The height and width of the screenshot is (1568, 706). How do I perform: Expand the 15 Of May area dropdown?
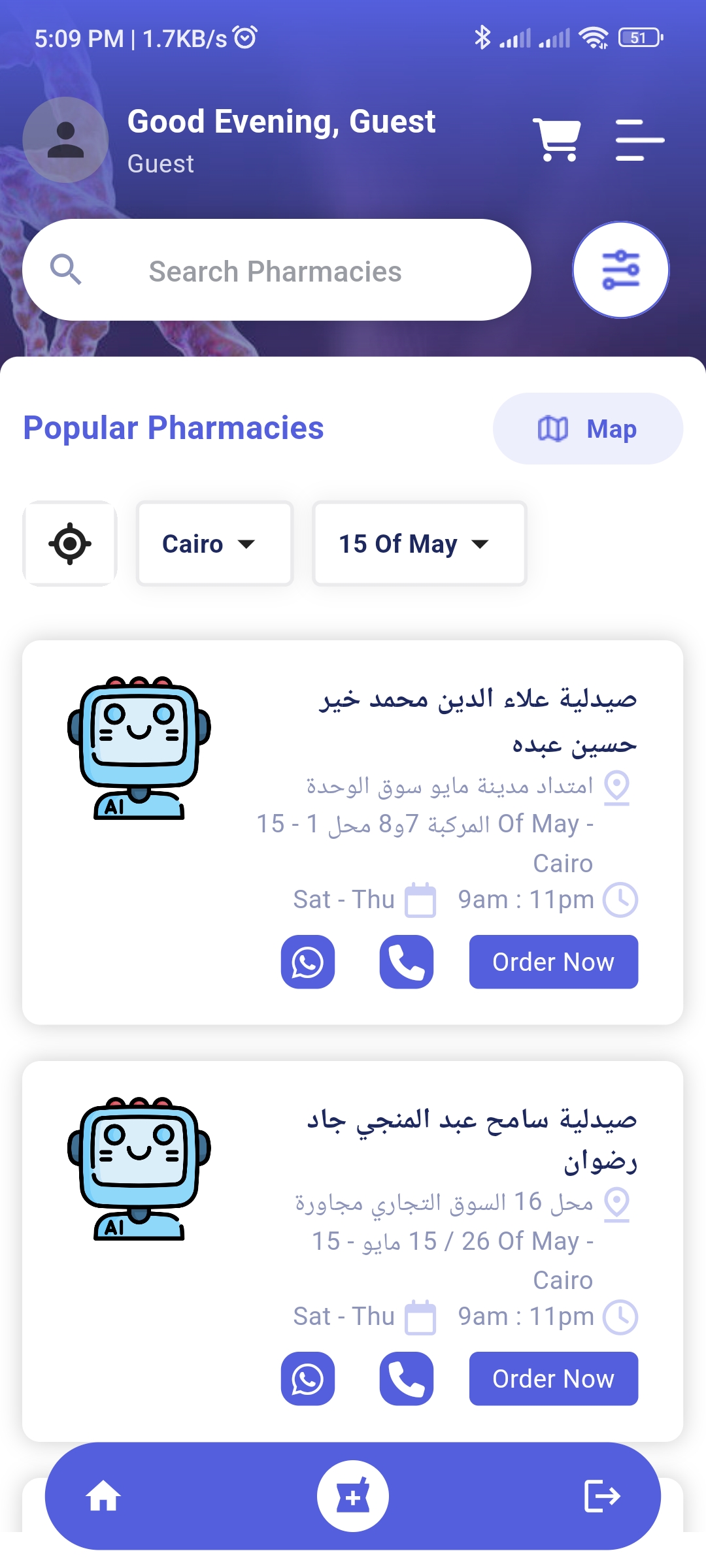(x=419, y=543)
